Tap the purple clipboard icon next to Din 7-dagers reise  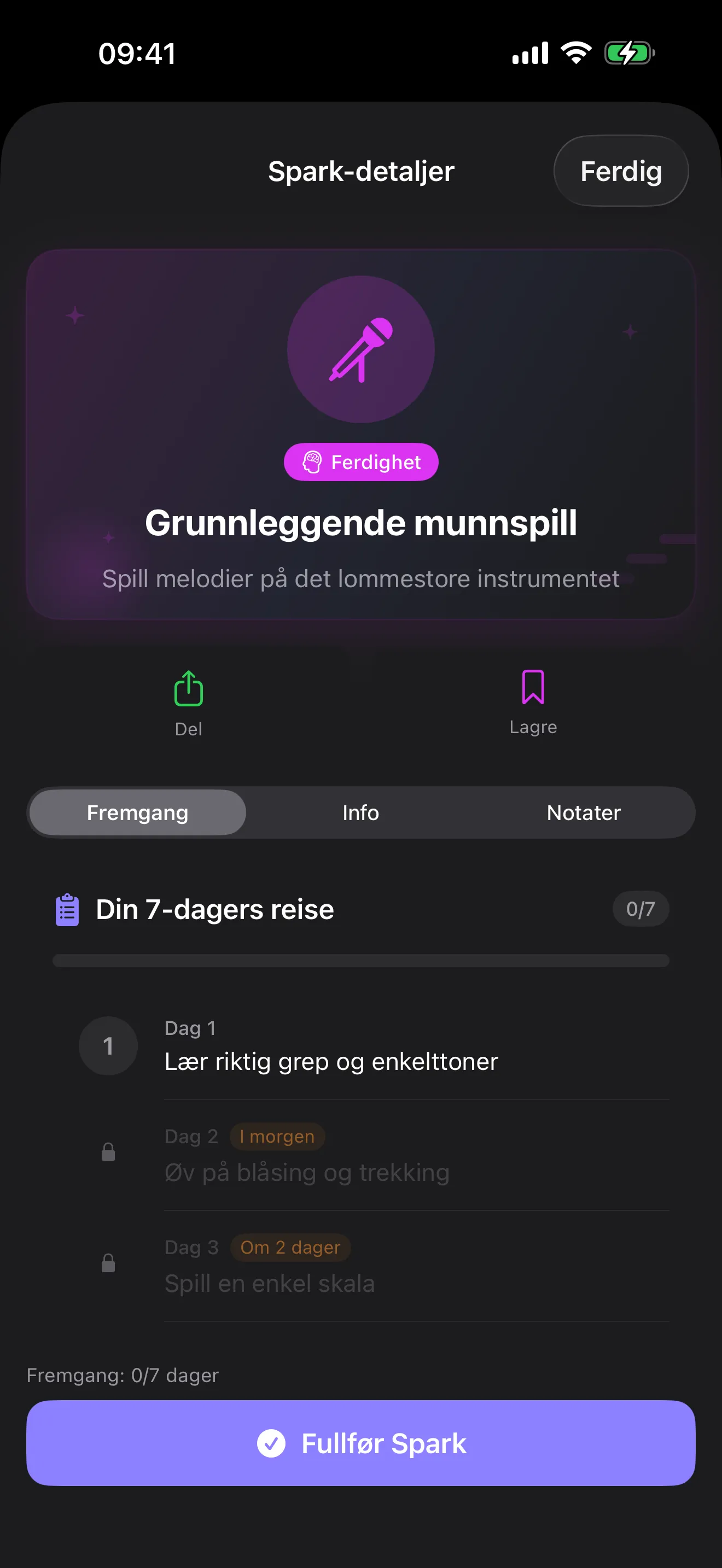click(67, 909)
